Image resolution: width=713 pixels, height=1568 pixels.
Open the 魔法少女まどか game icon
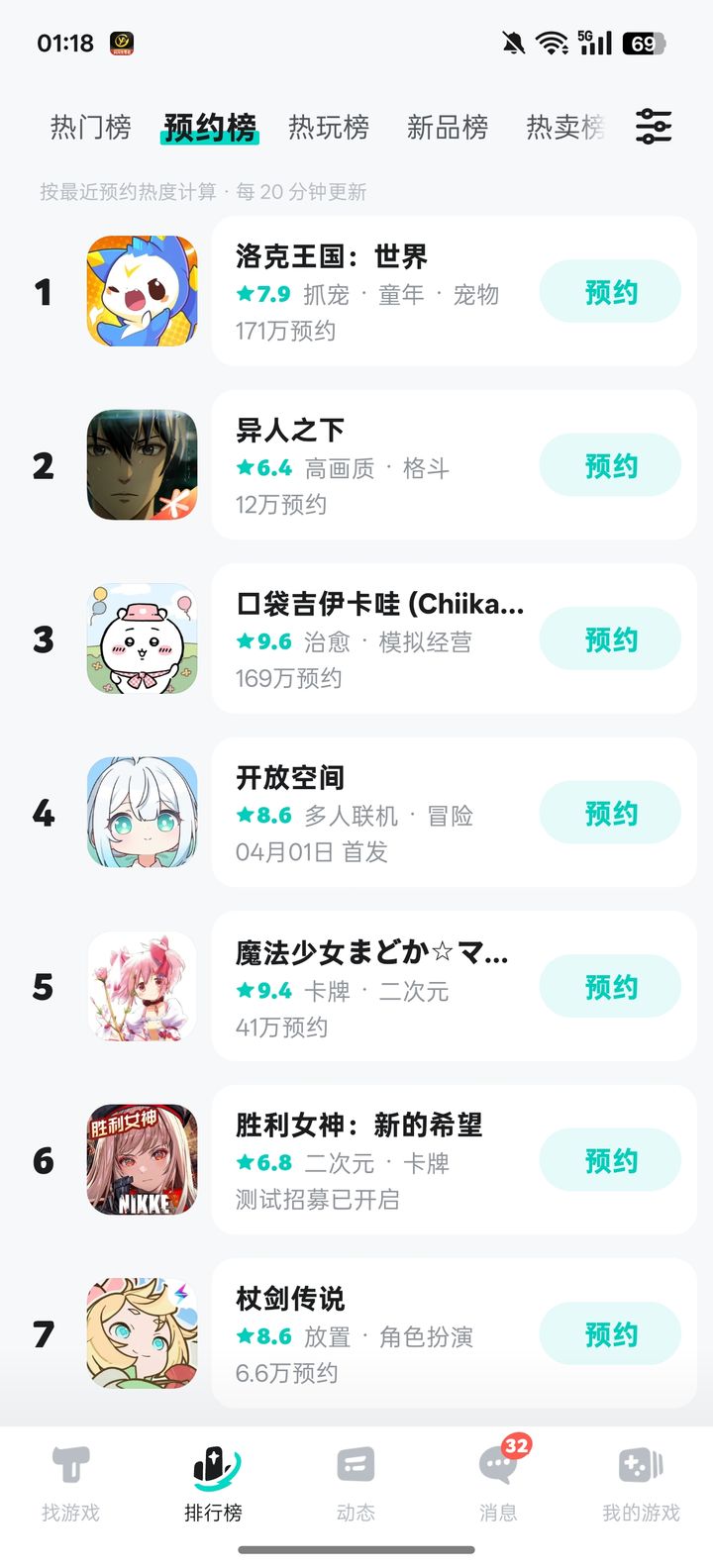tap(141, 986)
